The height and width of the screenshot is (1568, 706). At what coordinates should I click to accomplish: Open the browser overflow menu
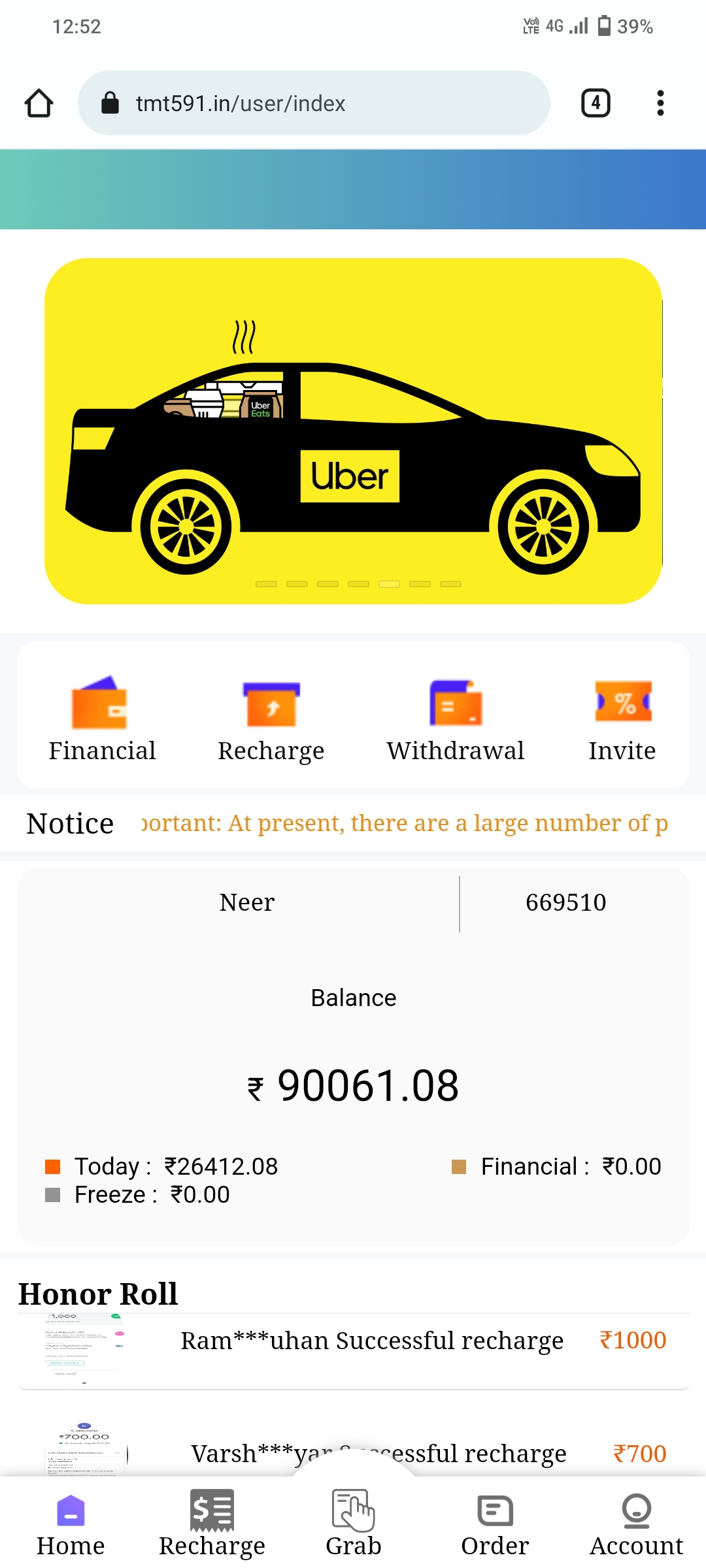(660, 103)
